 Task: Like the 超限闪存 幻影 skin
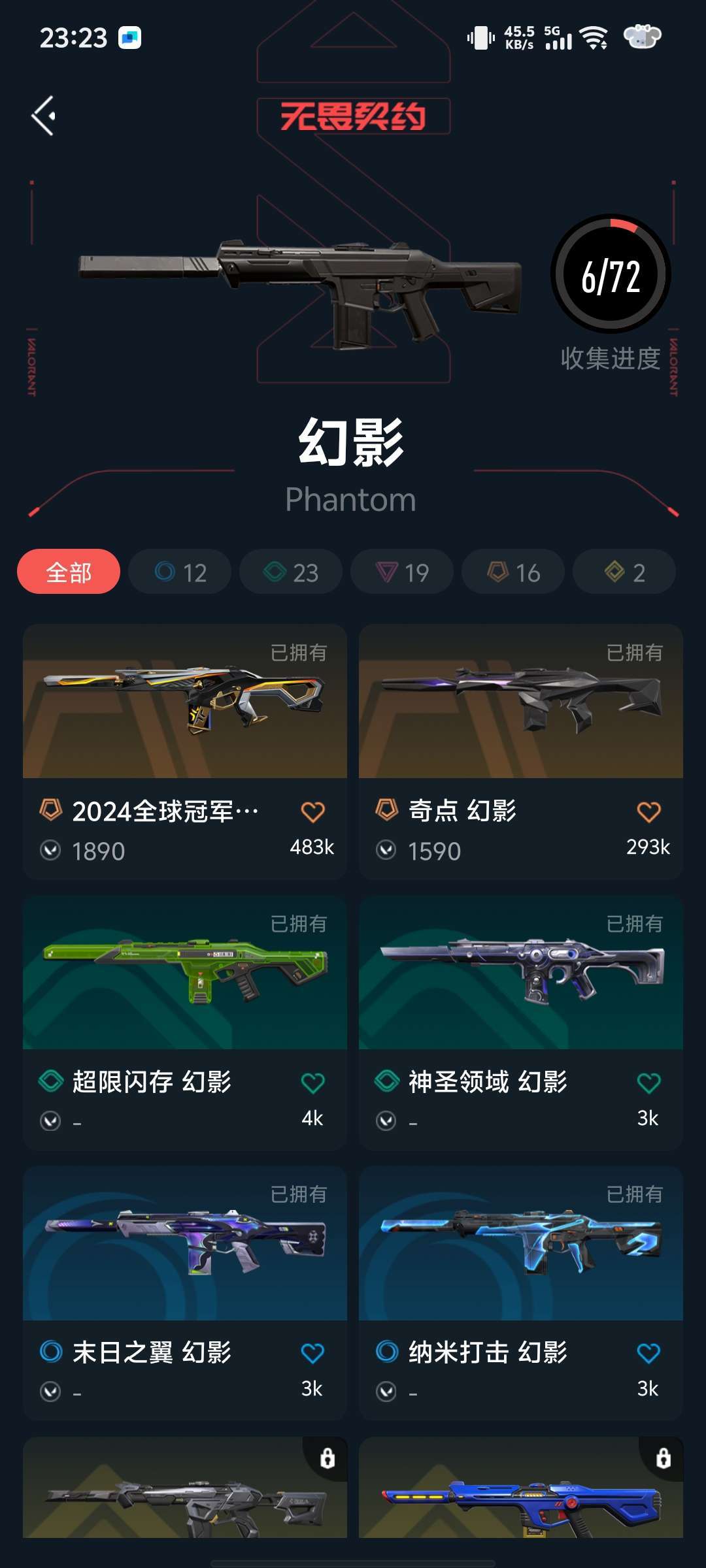[x=312, y=1083]
